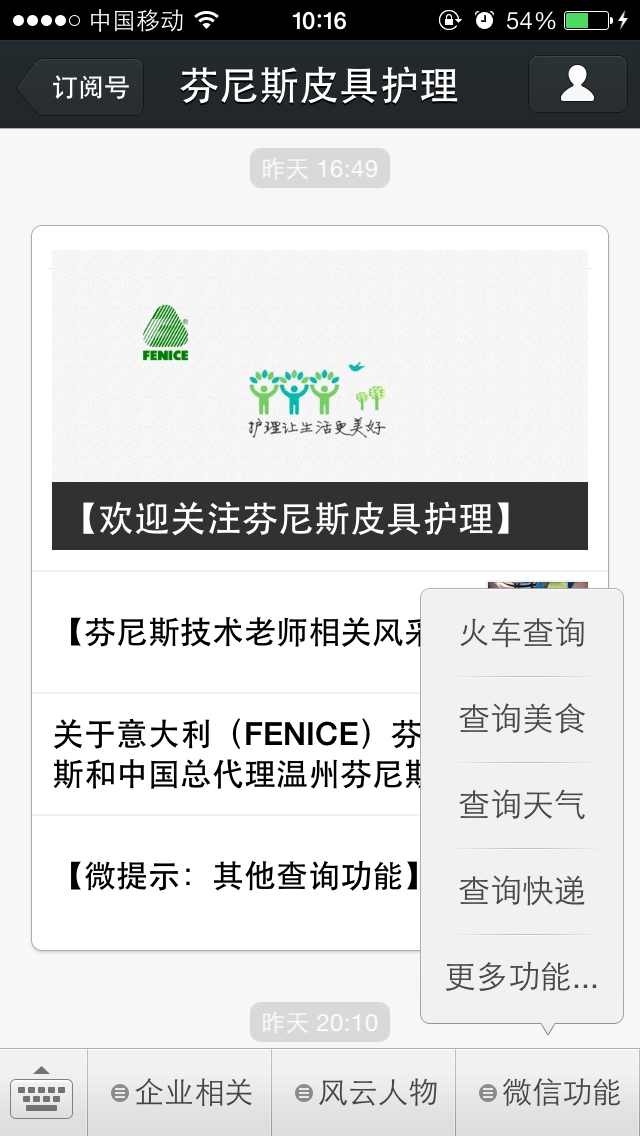Select 火车查询 from the popup menu
The width and height of the screenshot is (640, 1136).
[x=522, y=633]
